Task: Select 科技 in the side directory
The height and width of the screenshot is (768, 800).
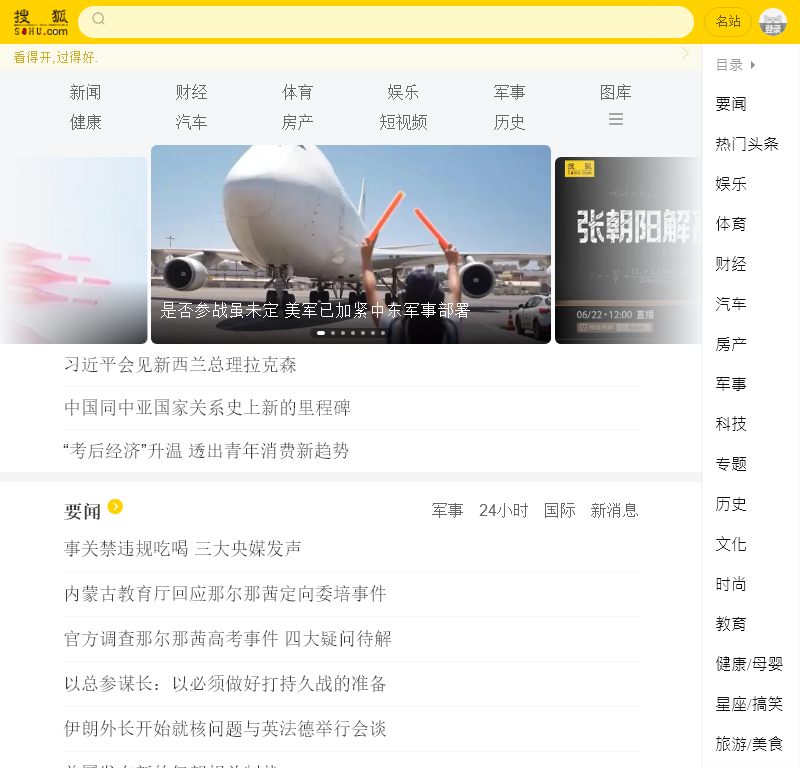Action: pos(731,424)
